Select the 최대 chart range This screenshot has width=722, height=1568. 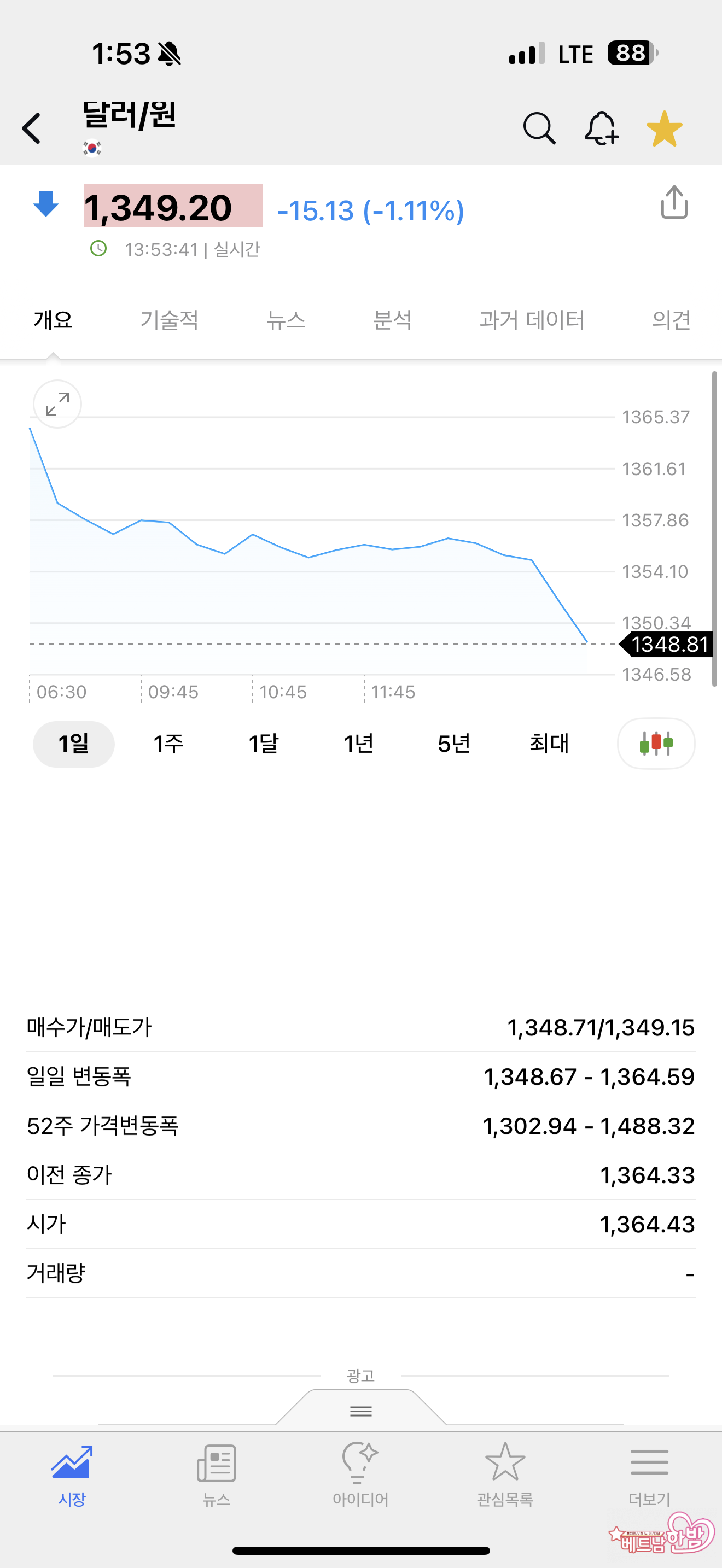[x=549, y=743]
